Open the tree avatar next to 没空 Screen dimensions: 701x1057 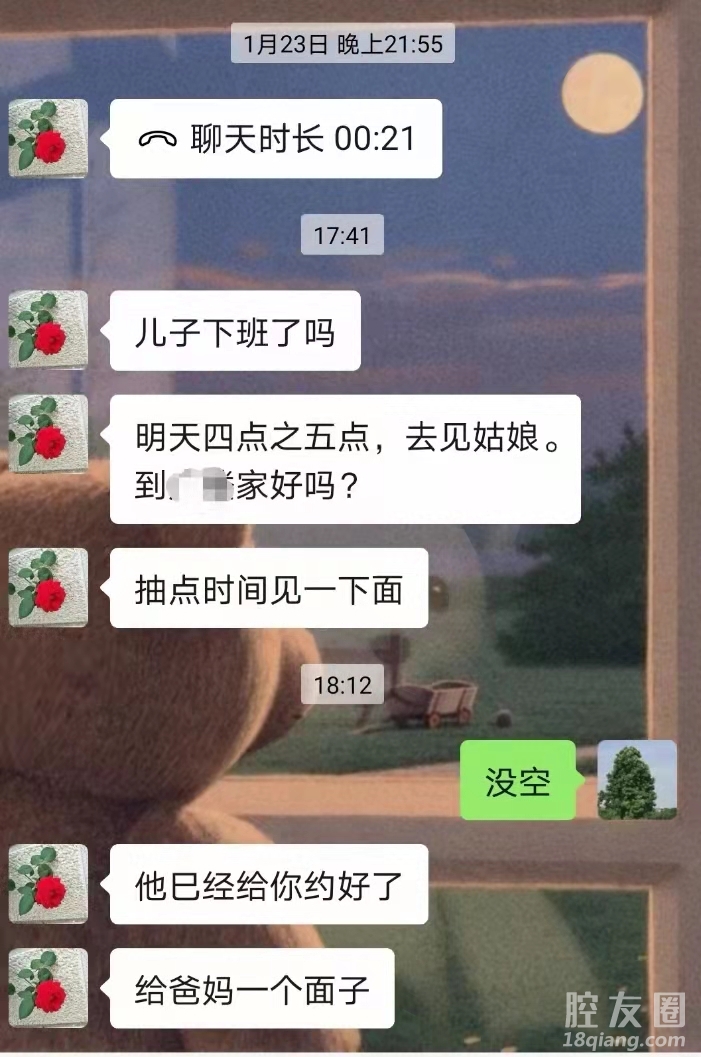click(x=637, y=780)
